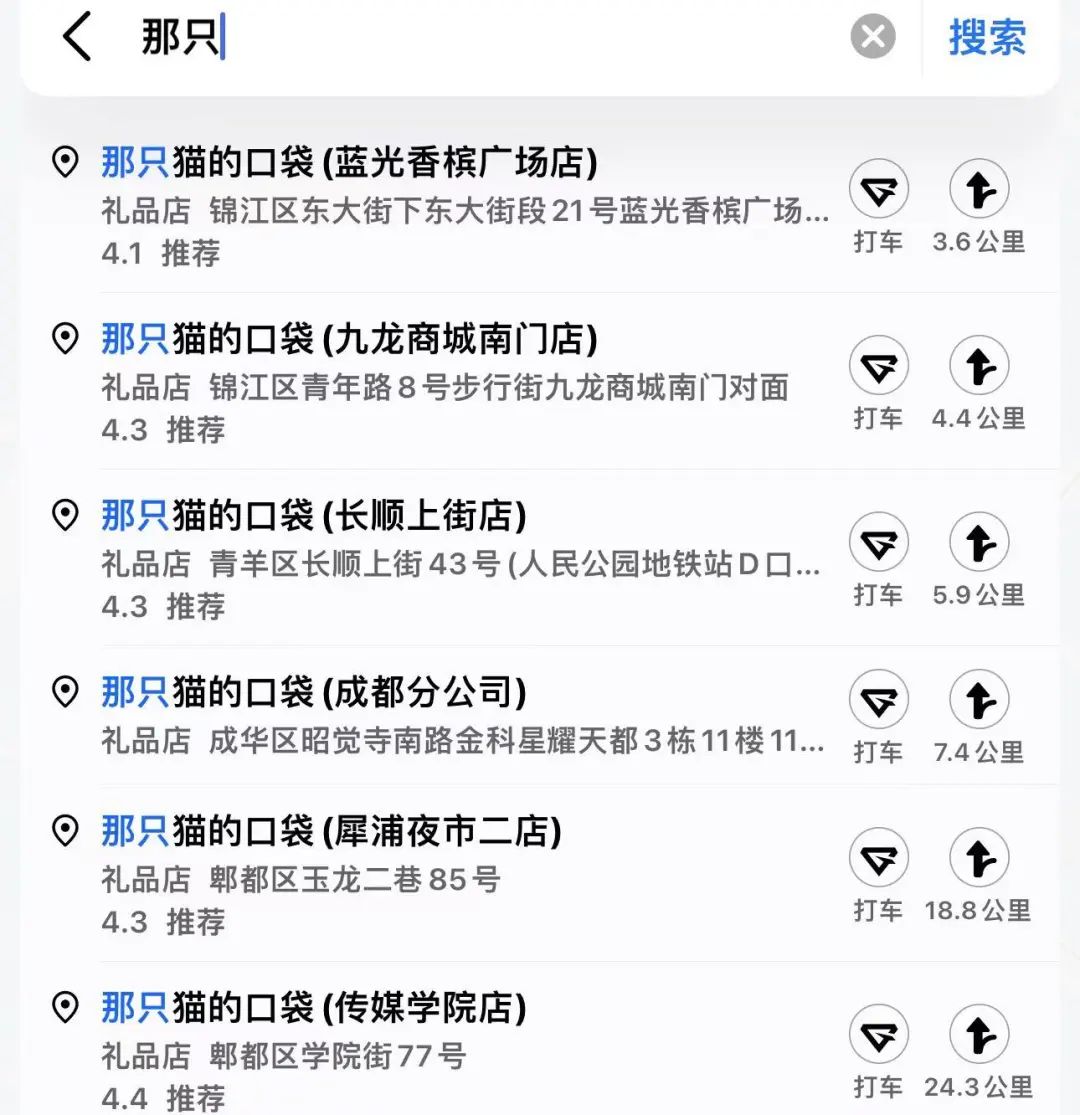Hail a ride to 九龙商城南门店
The width and height of the screenshot is (1080, 1115).
coord(878,367)
